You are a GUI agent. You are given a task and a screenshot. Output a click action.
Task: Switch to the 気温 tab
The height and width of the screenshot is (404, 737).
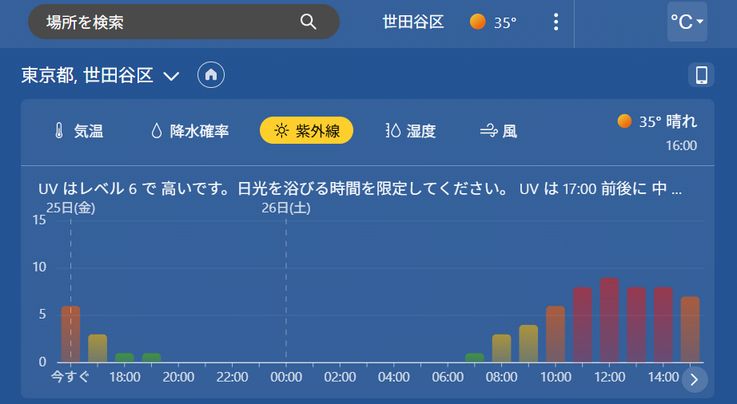[79, 131]
